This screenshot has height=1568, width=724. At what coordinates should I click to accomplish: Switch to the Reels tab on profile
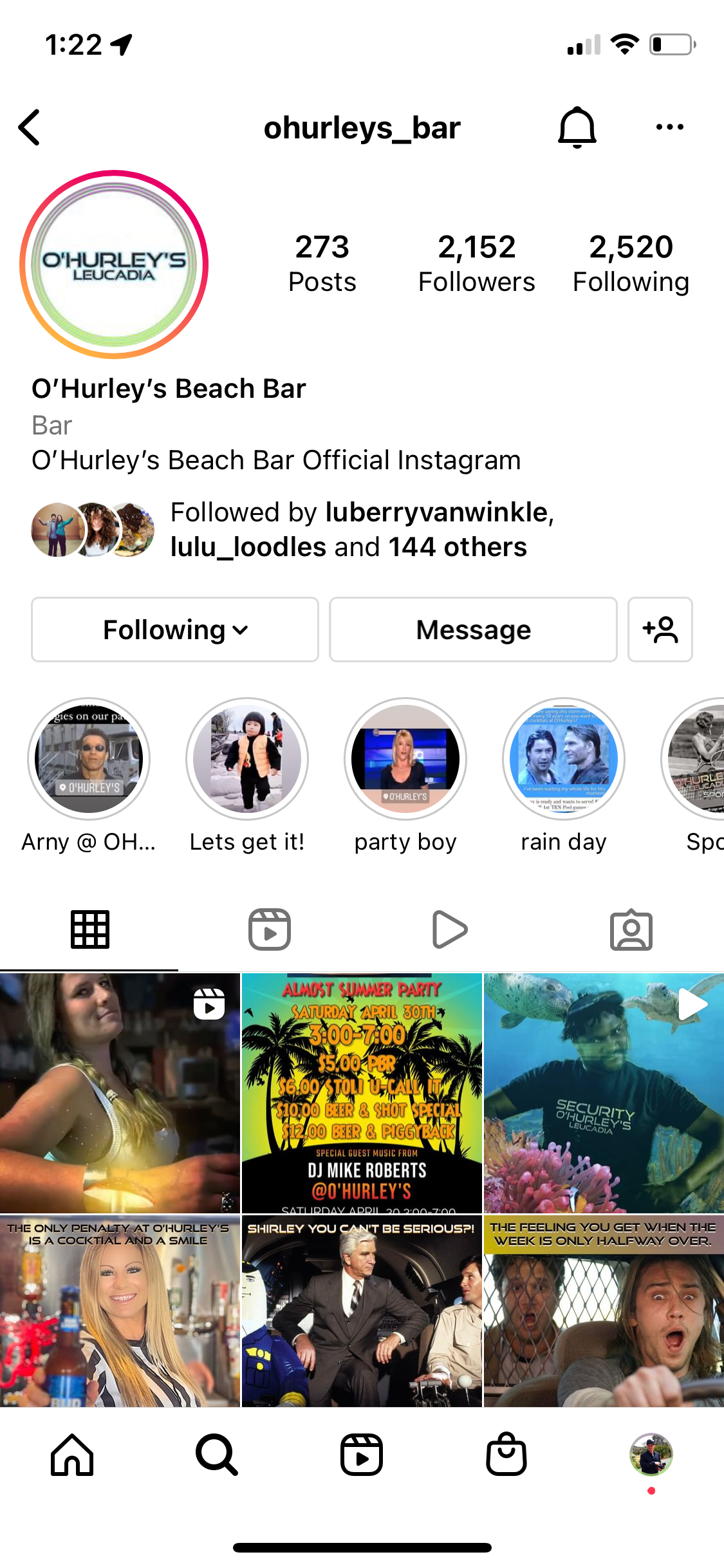[x=270, y=929]
